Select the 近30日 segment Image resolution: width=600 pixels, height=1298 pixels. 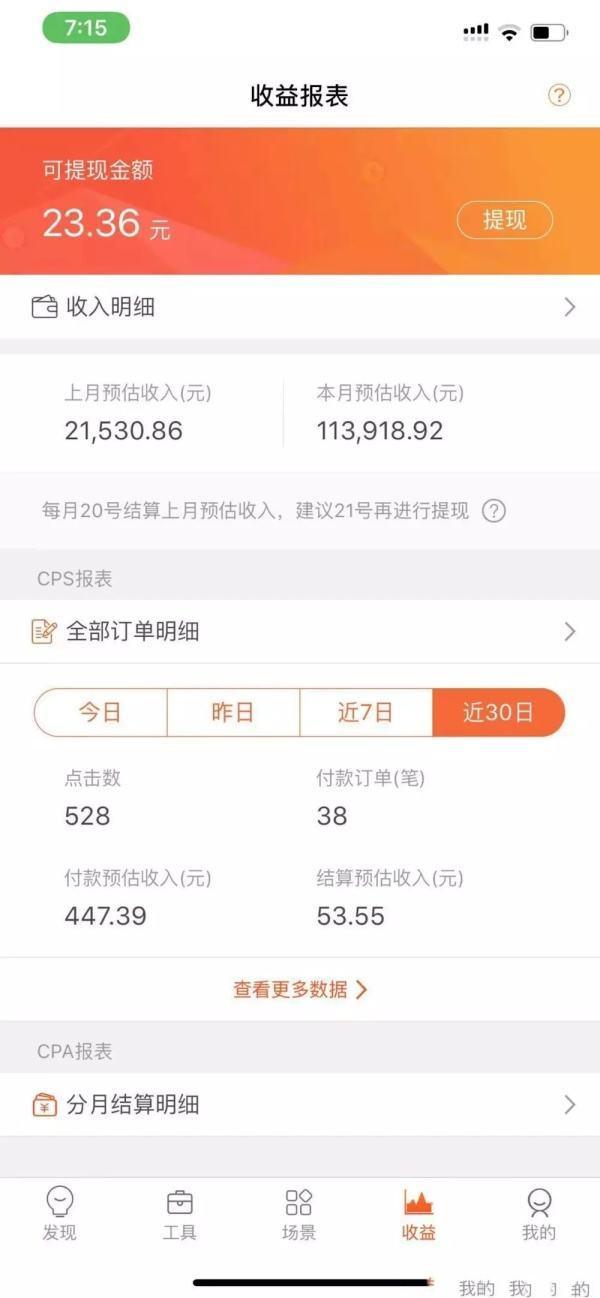(x=498, y=713)
